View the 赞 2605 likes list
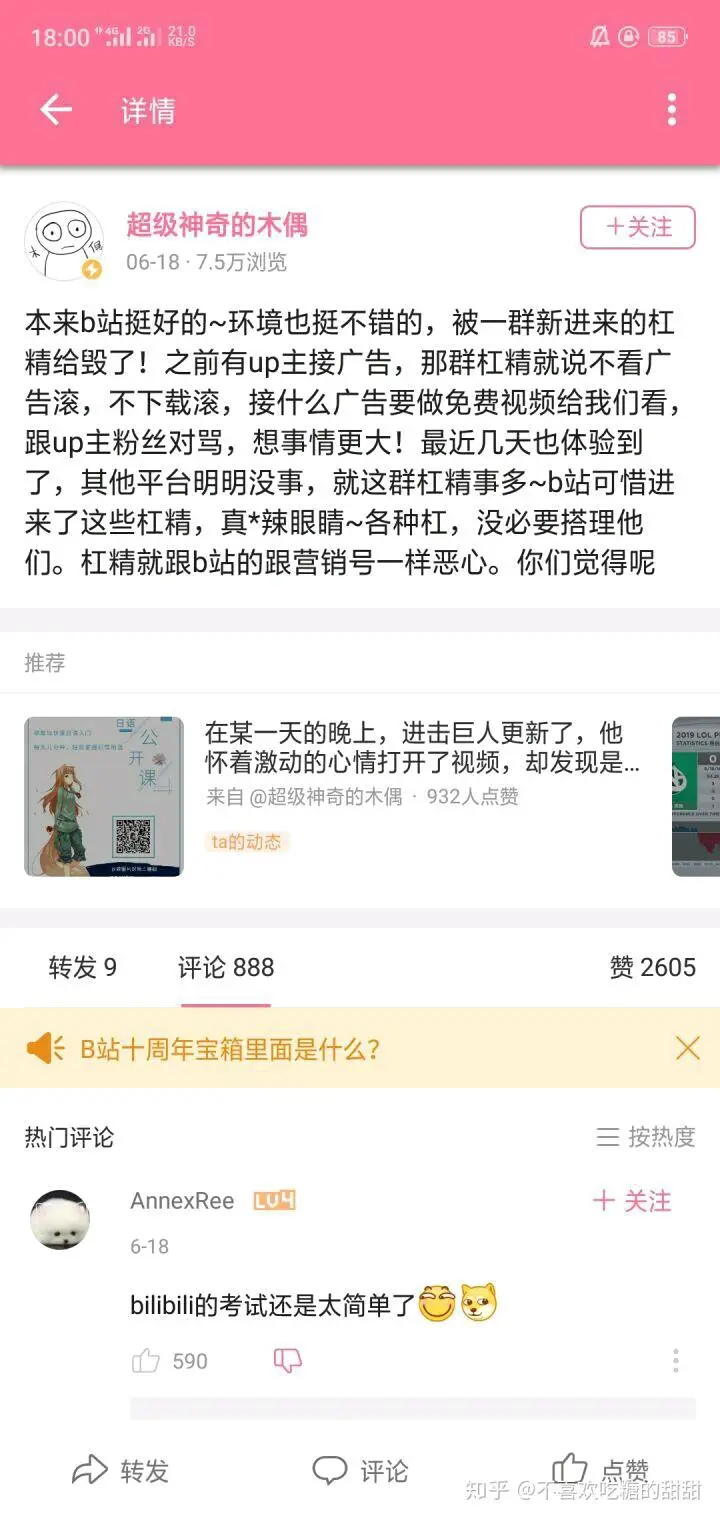Viewport: 720px width, 1520px height. tap(652, 967)
